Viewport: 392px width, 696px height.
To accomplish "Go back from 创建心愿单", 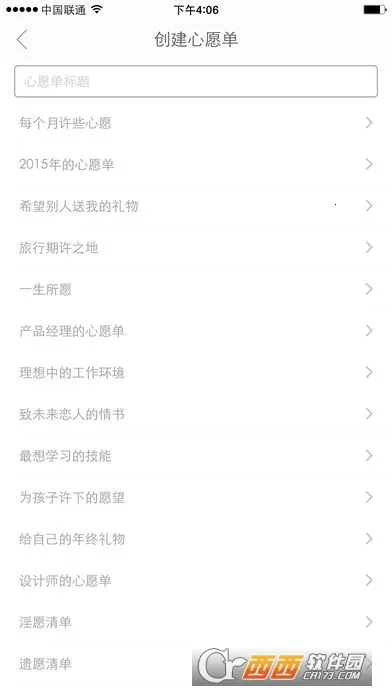I will [x=22, y=40].
